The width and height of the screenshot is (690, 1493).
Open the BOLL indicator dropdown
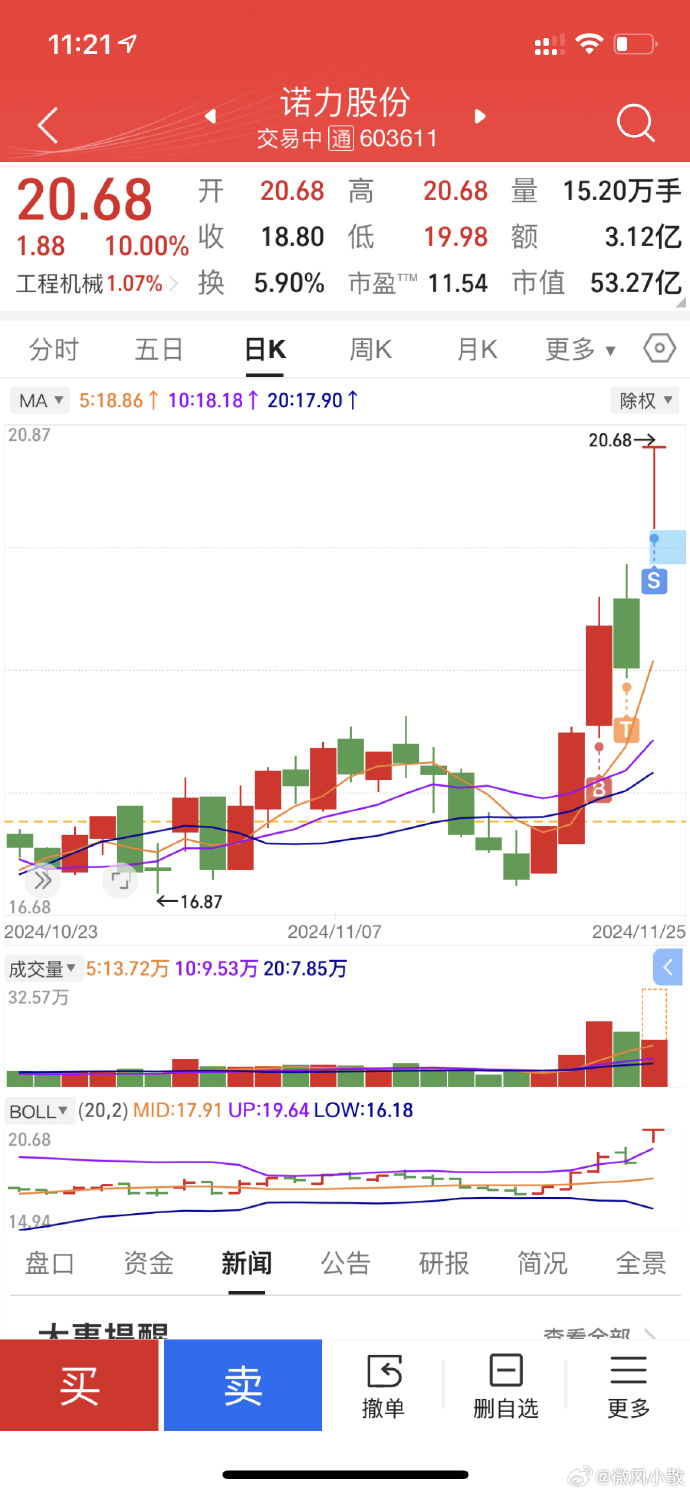pyautogui.click(x=42, y=1111)
